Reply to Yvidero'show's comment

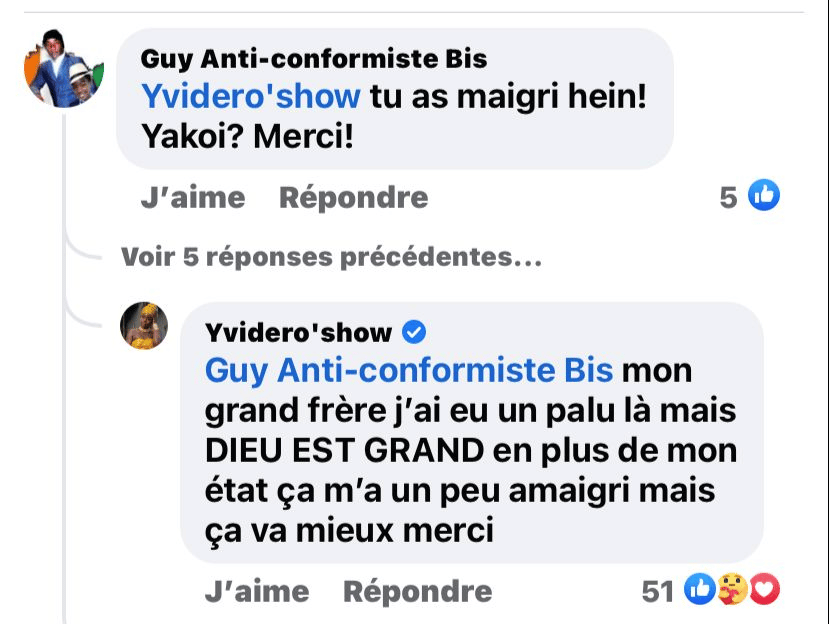point(417,591)
